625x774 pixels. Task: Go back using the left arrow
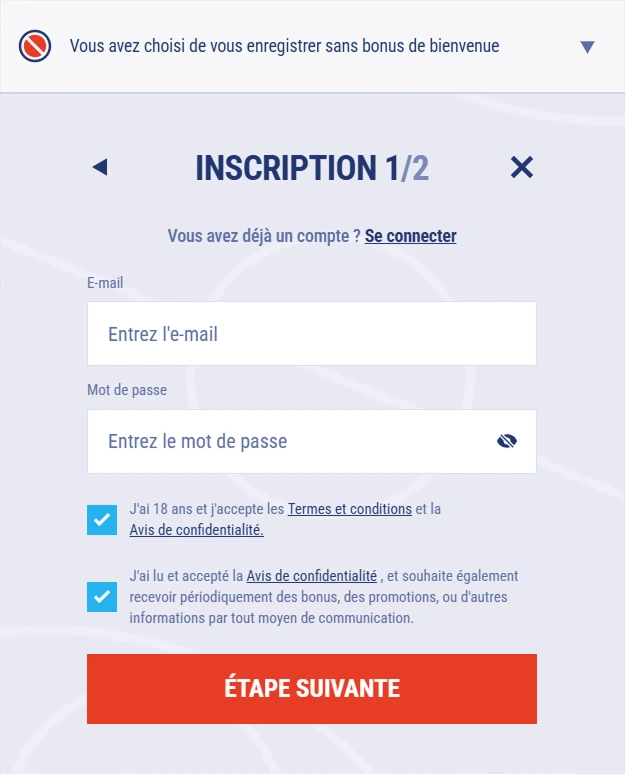(x=99, y=167)
